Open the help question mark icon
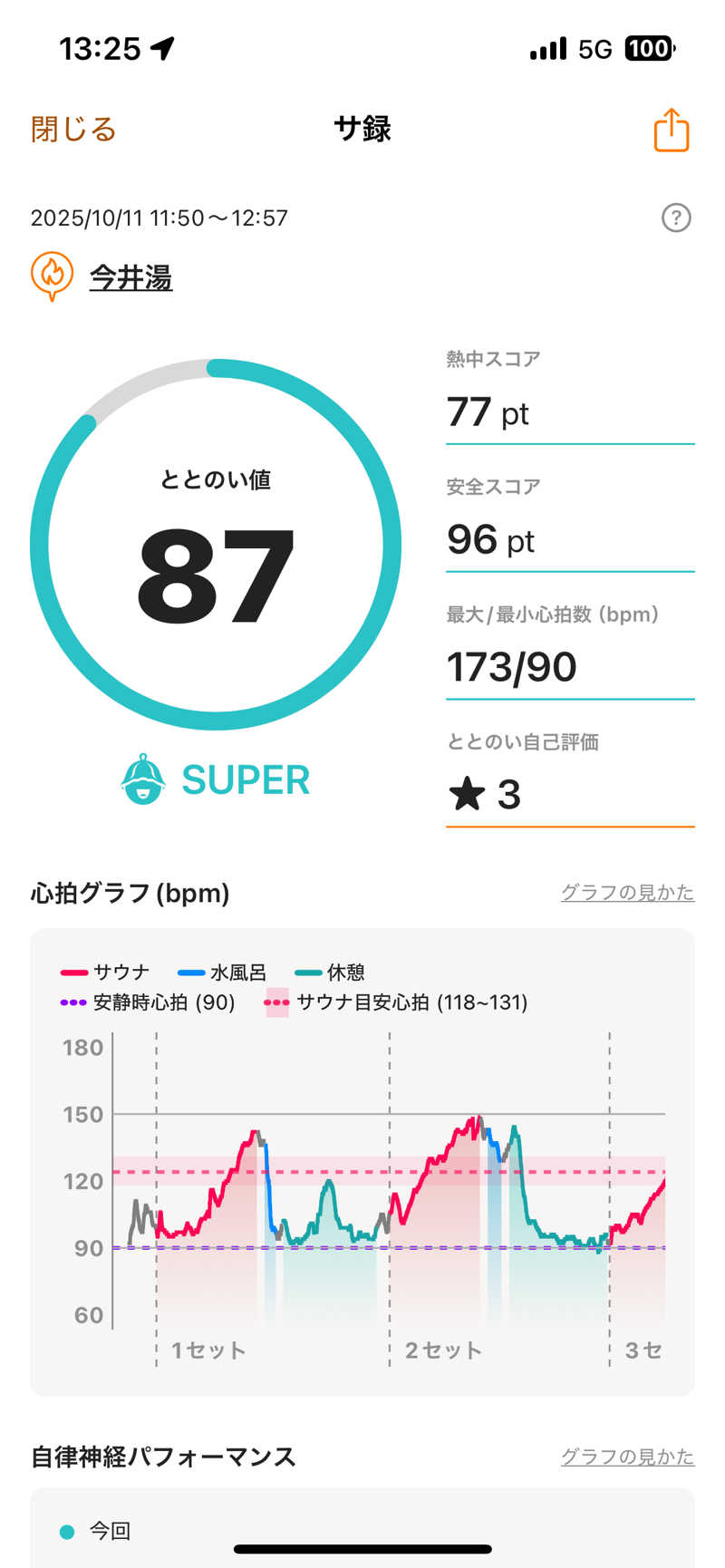Screen dimensions: 725x1568 click(676, 218)
